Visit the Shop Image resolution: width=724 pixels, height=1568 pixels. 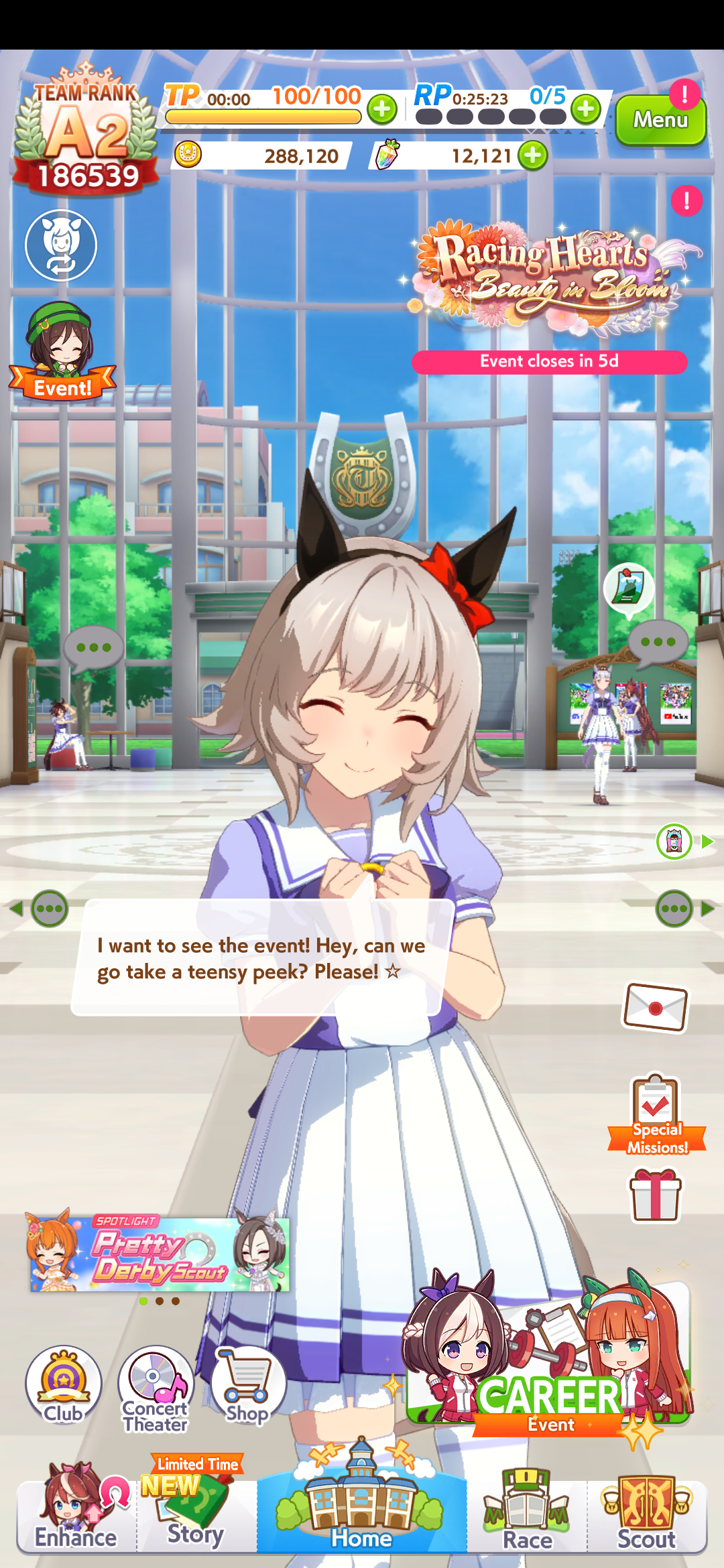tap(248, 1384)
